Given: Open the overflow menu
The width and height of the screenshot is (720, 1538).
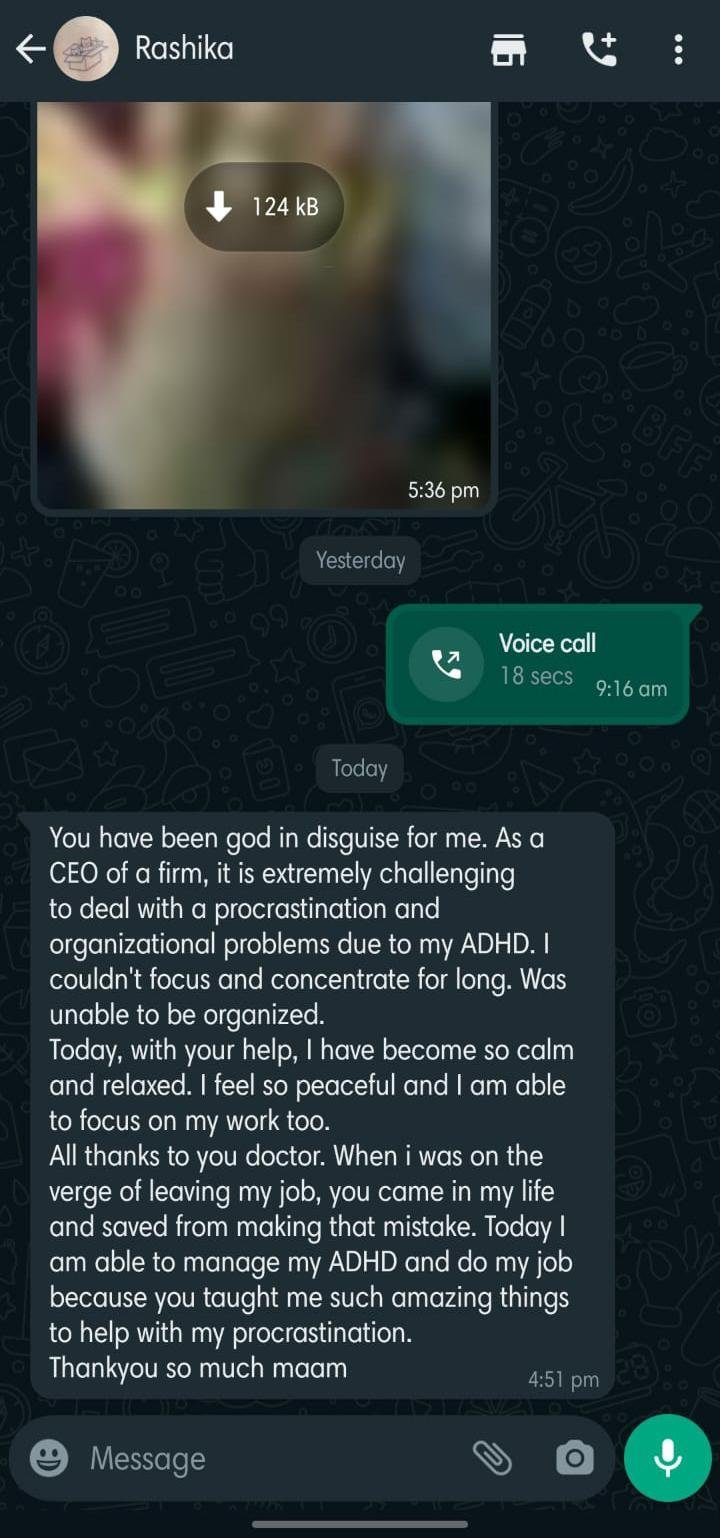Looking at the screenshot, I should click(678, 49).
